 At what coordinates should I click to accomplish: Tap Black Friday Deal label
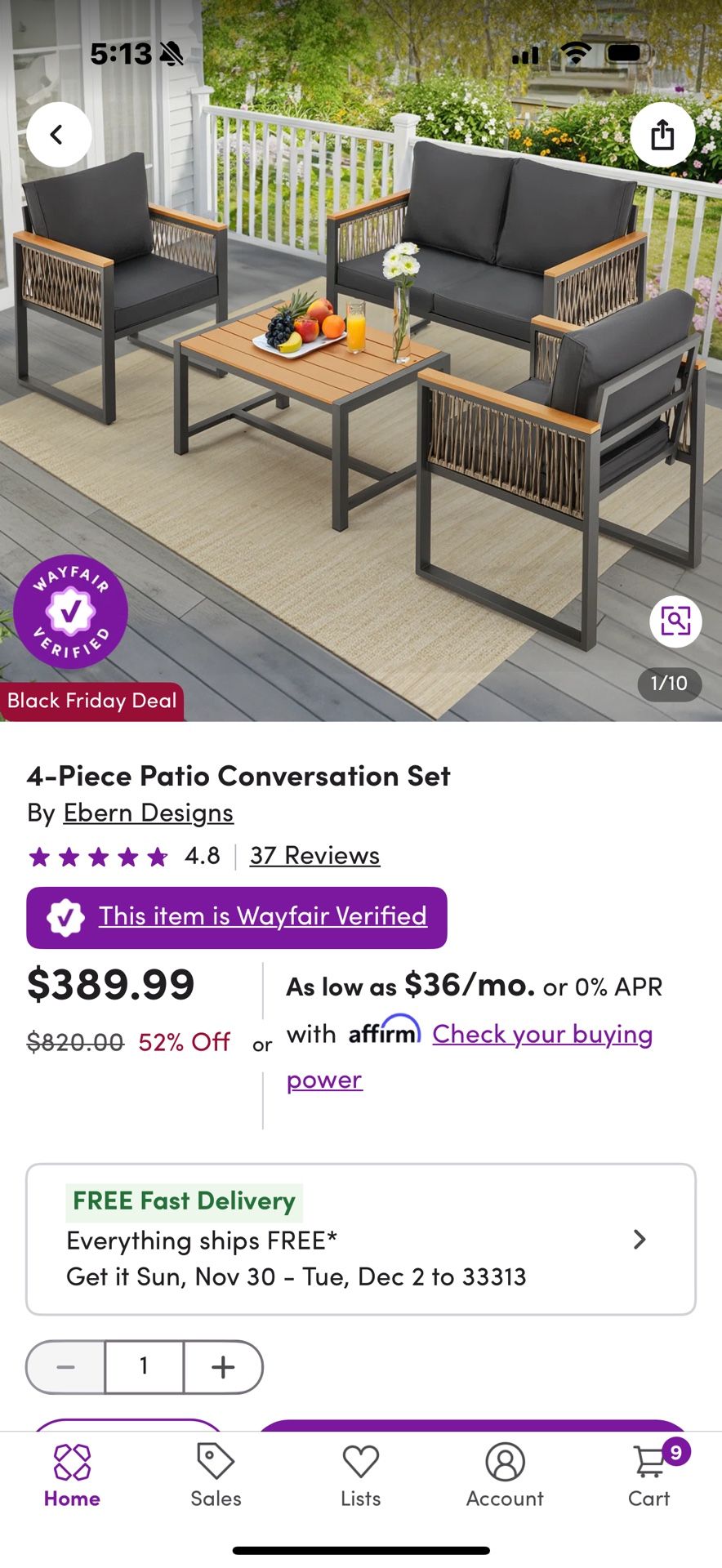(x=93, y=700)
